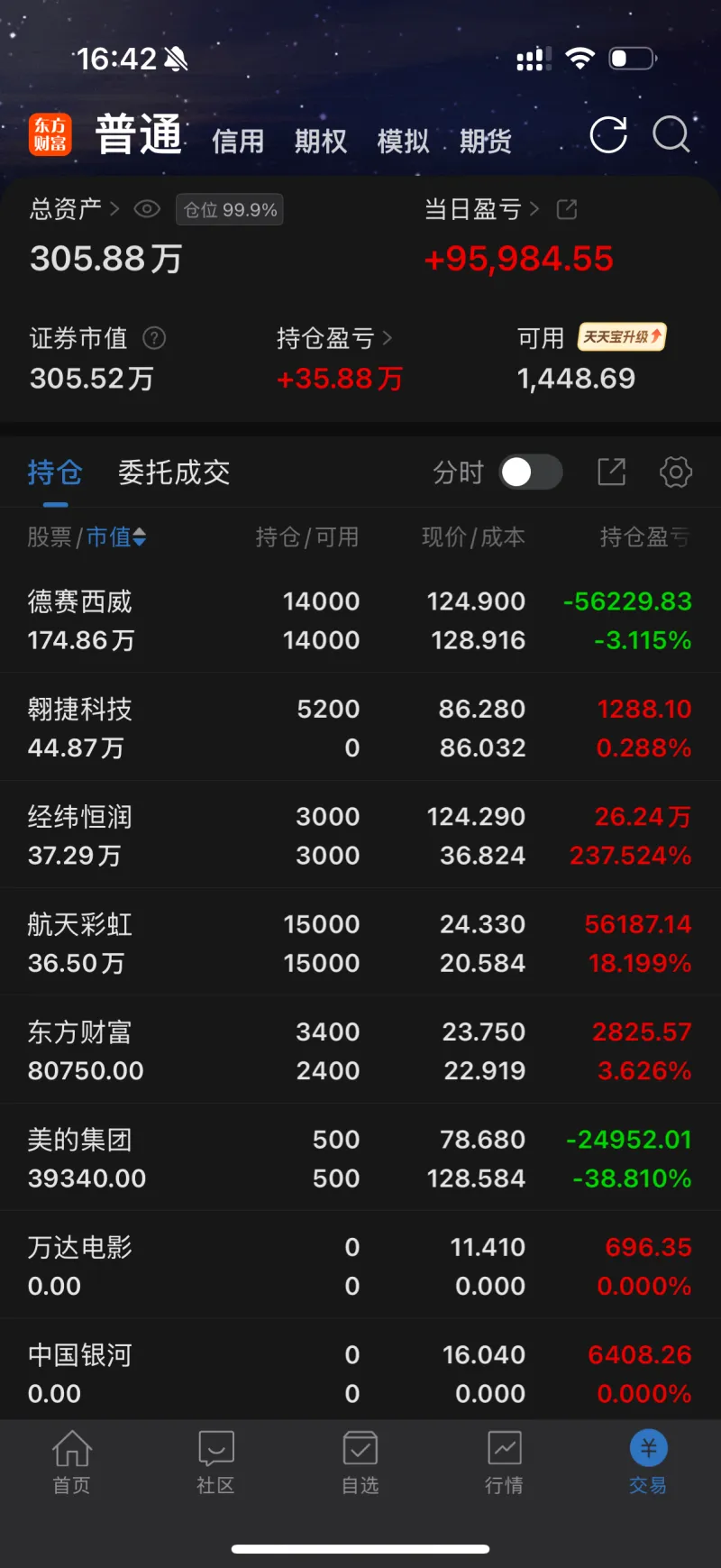
Task: Refresh the account data
Action: coord(608,135)
